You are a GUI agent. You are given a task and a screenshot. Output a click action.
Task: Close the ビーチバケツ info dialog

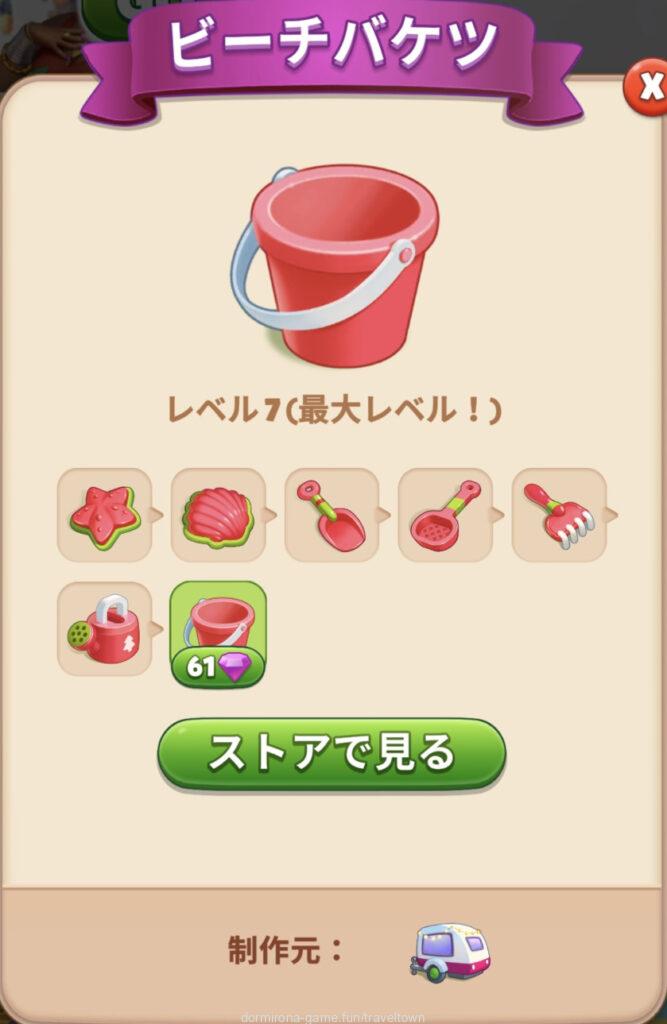point(648,89)
